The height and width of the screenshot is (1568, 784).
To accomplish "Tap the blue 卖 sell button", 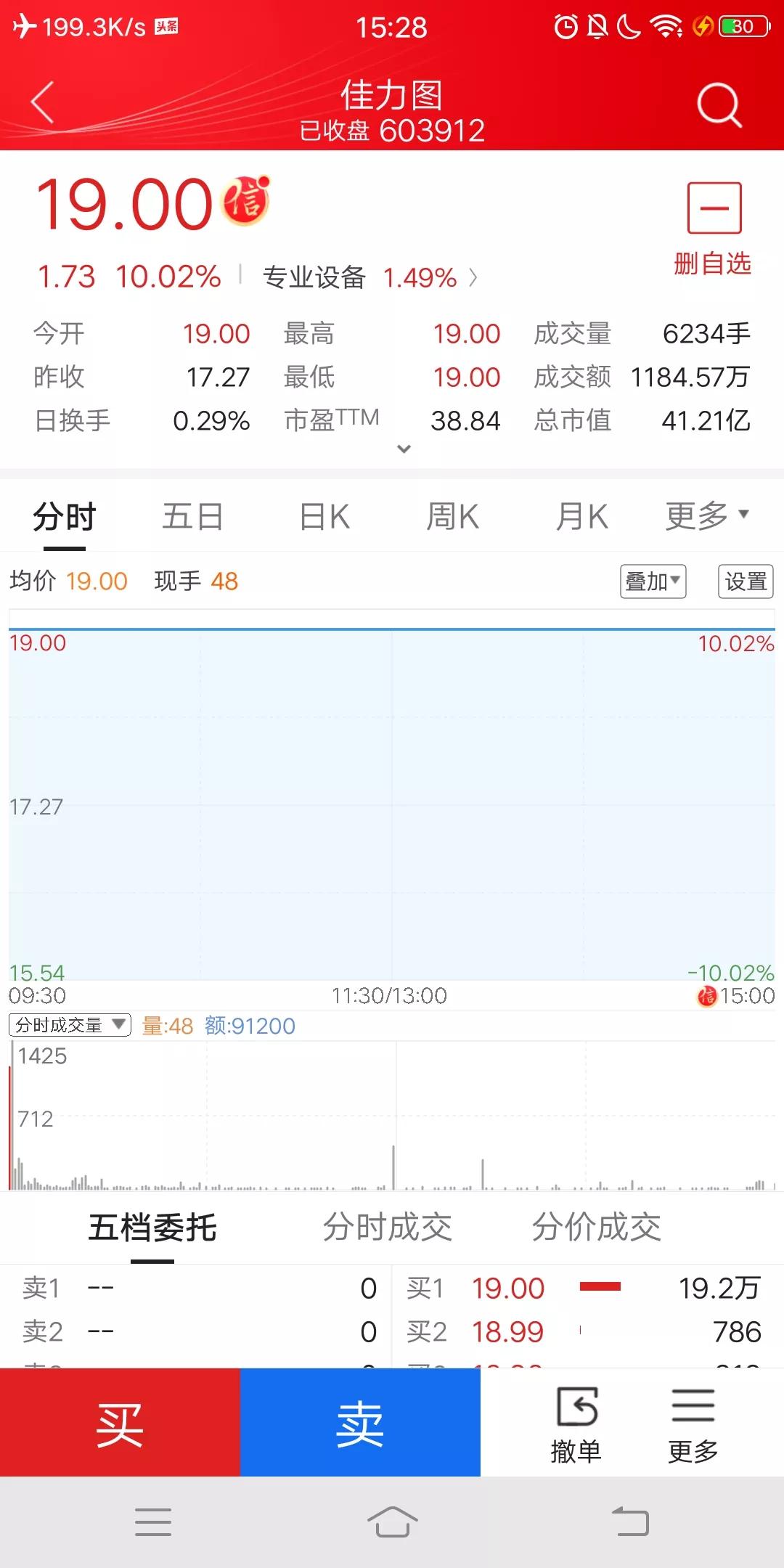I will coord(360,1422).
